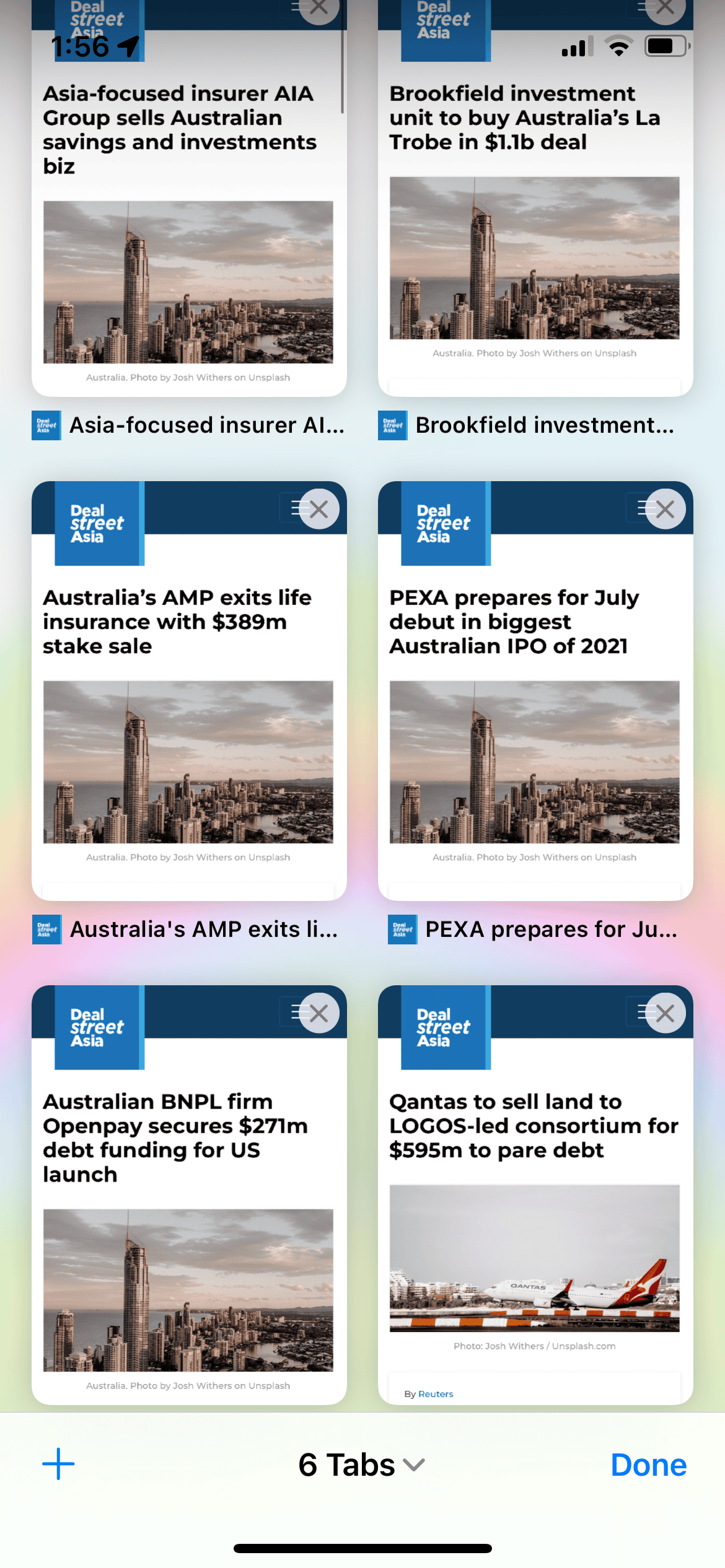Add a new tab with plus button

click(x=58, y=1464)
